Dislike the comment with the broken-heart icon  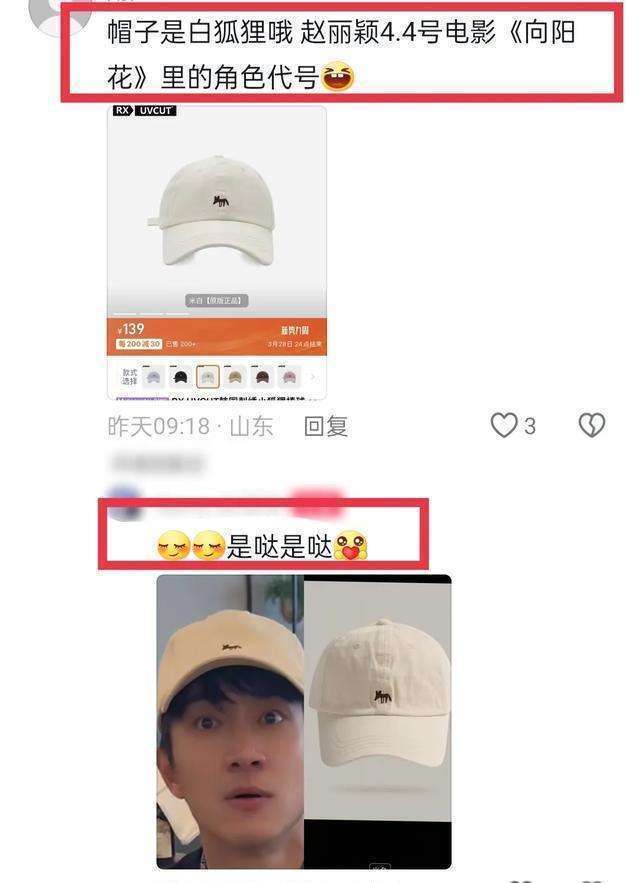[592, 426]
